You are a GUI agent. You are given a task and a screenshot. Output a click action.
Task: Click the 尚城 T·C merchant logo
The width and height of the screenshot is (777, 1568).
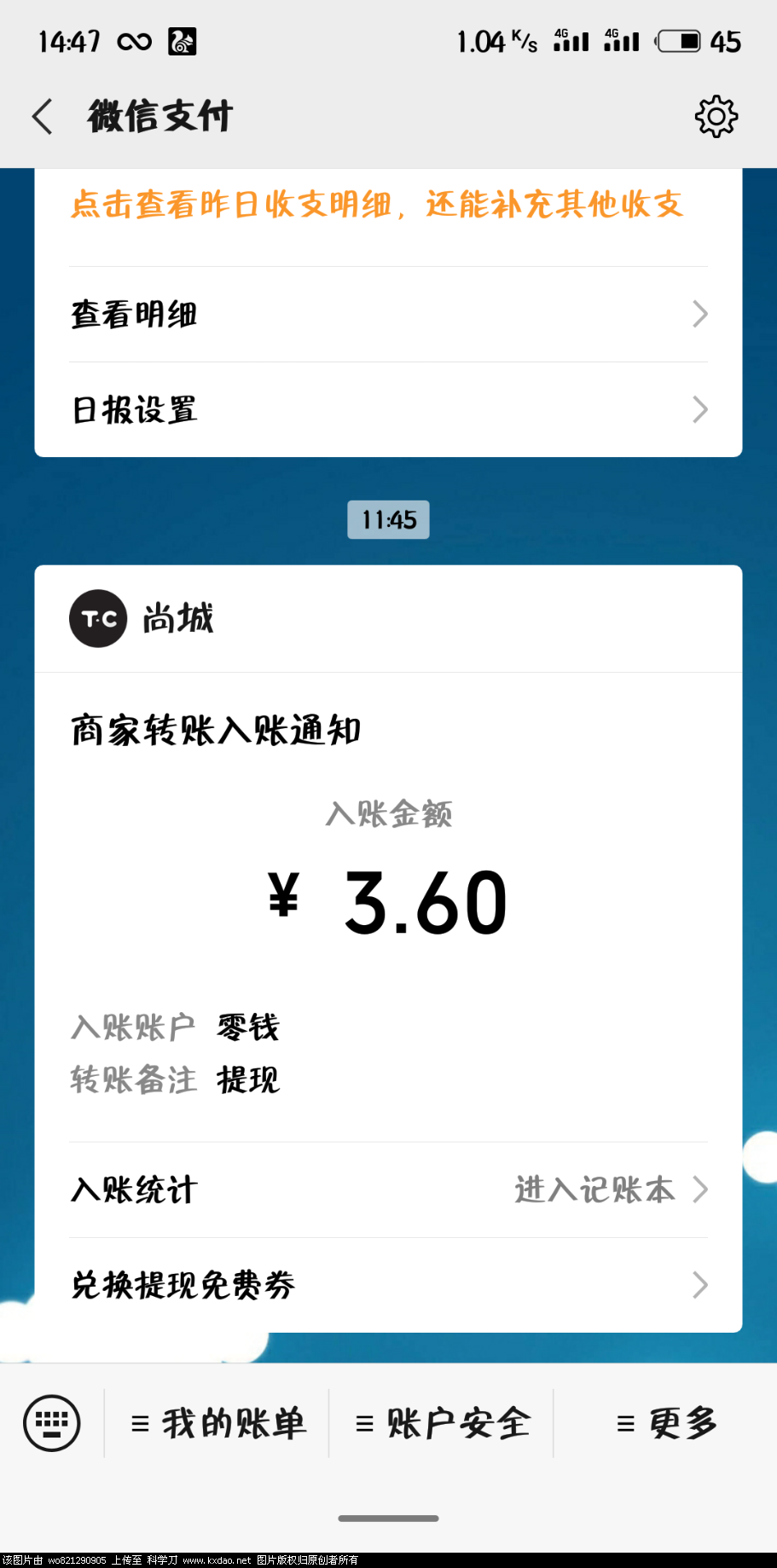pos(97,618)
